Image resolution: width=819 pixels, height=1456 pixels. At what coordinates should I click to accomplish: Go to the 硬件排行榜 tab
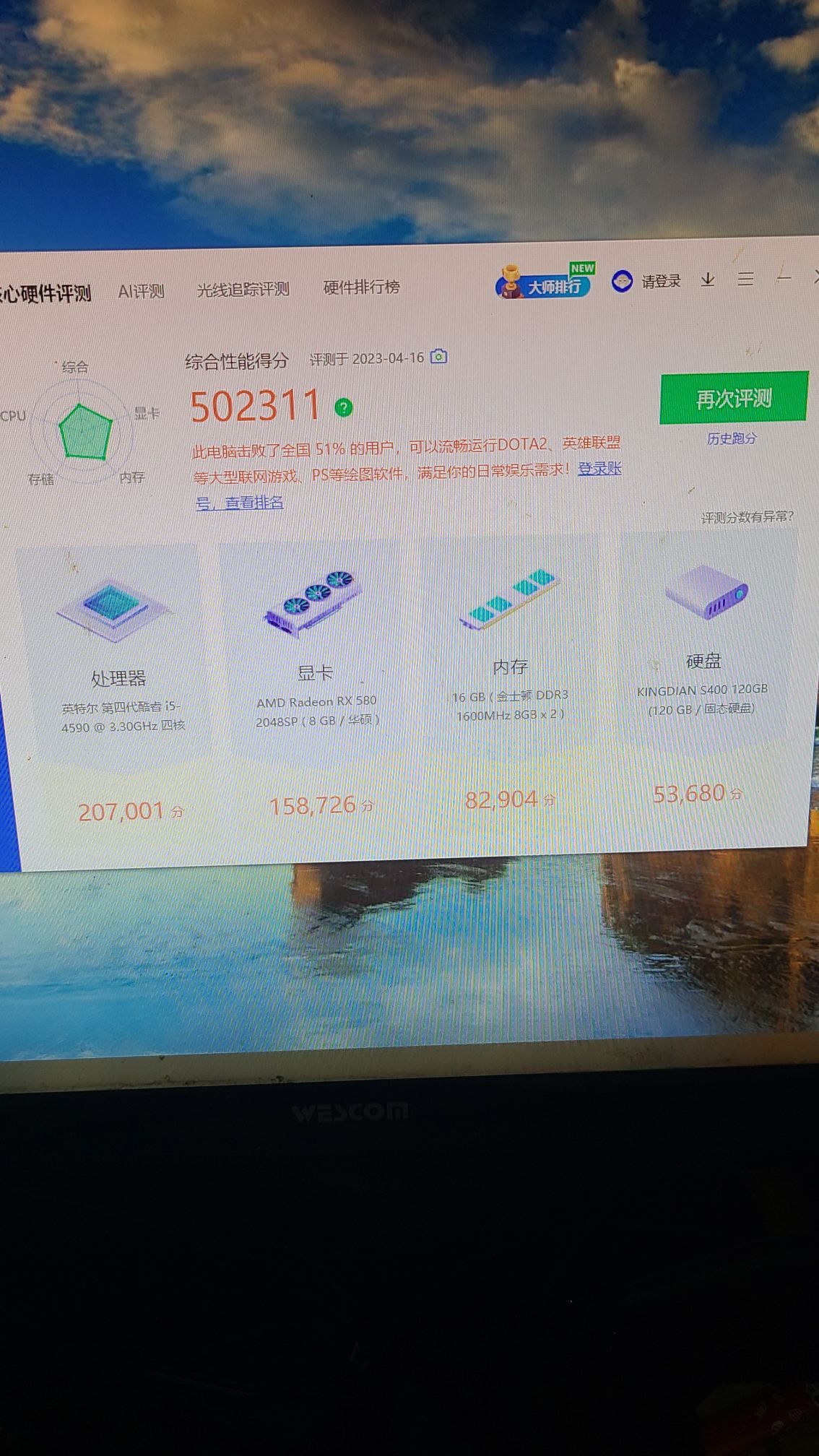pos(361,287)
